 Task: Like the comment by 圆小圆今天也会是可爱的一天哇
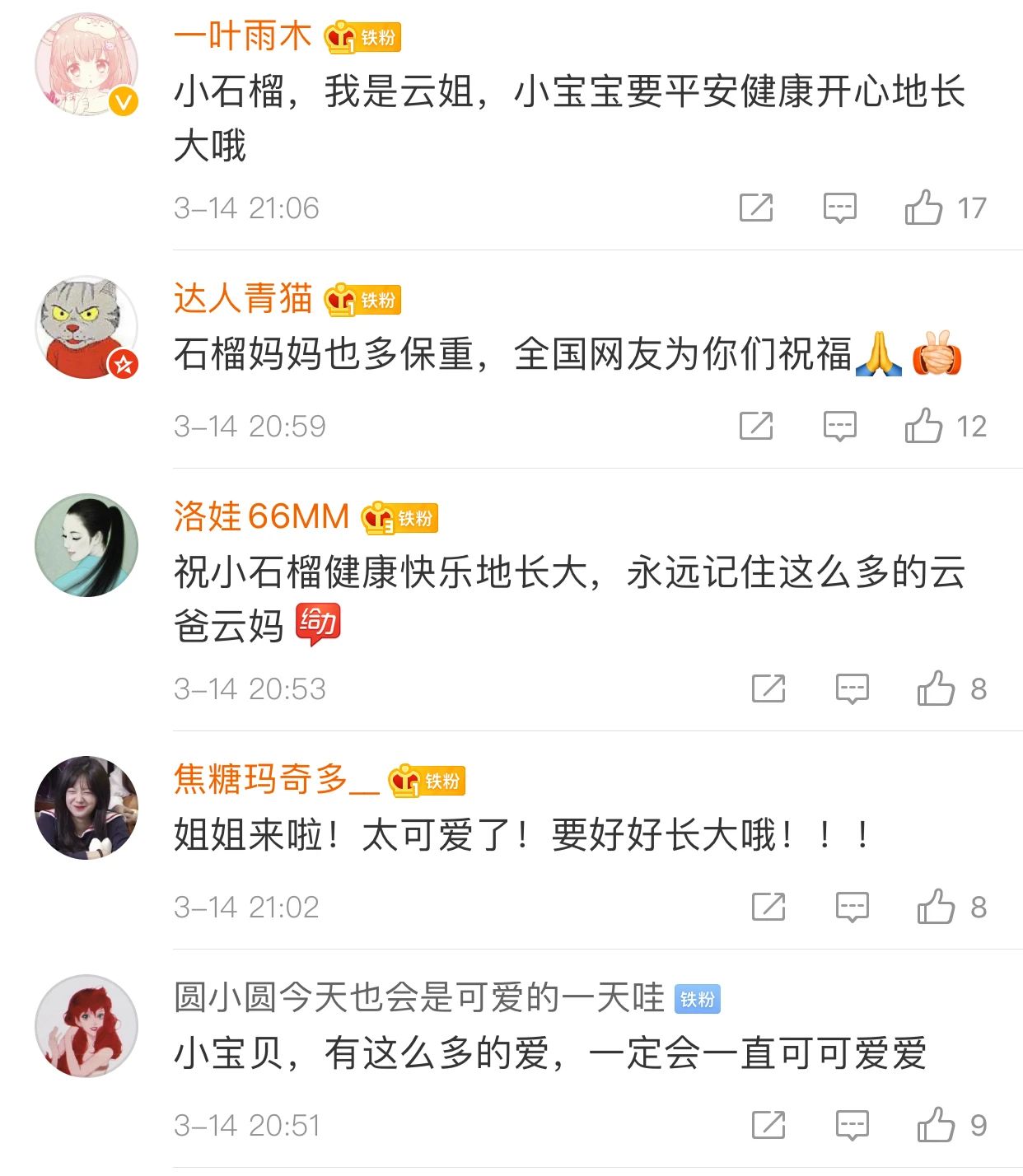tap(936, 1125)
